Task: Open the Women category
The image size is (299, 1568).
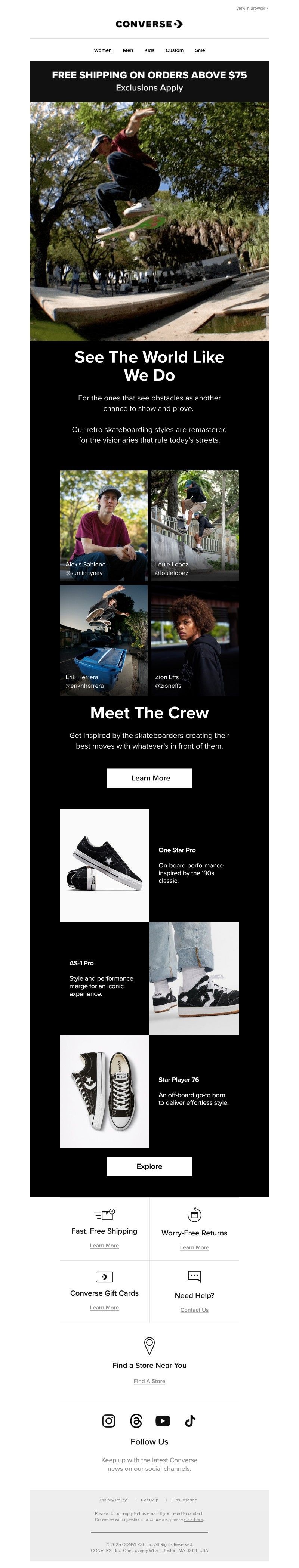Action: 102,50
